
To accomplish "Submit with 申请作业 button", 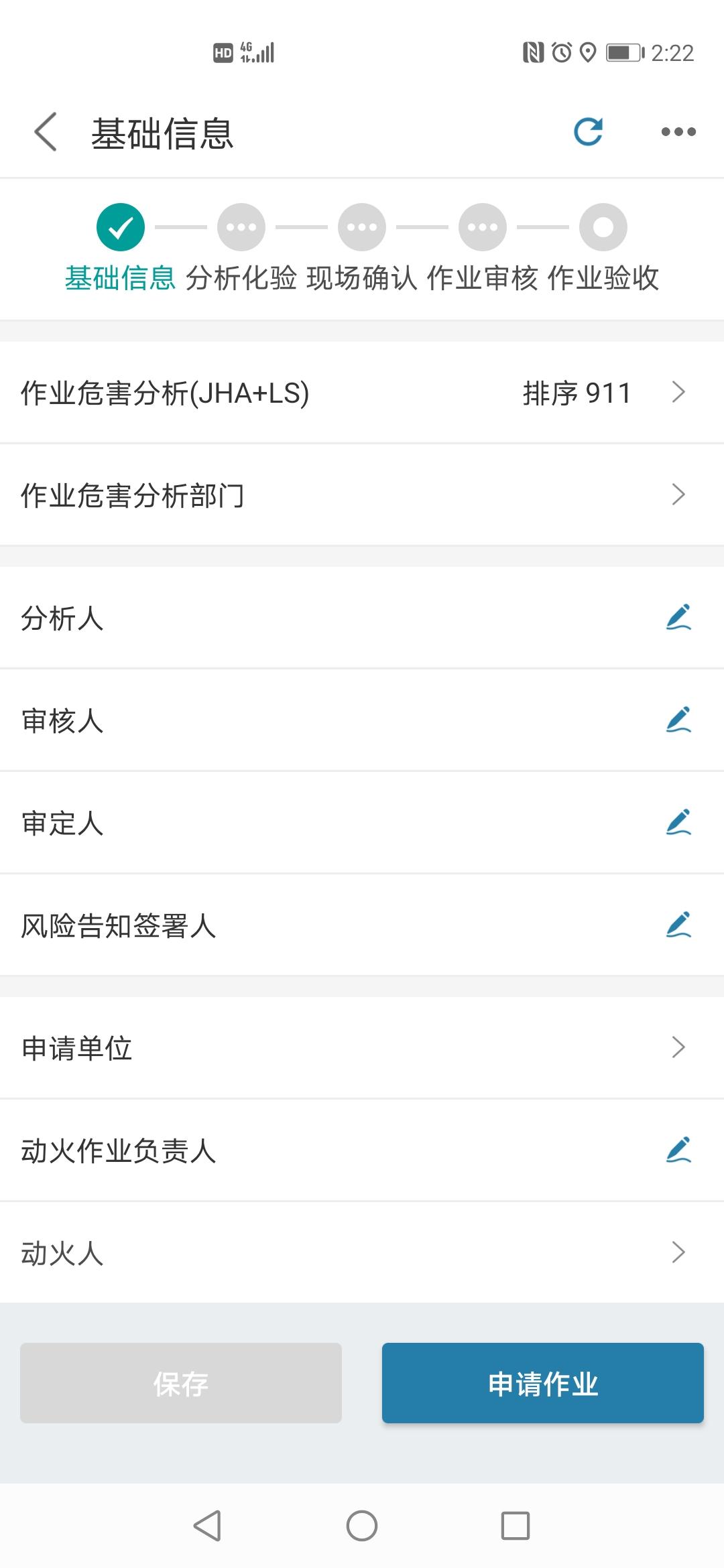I will tap(543, 1382).
